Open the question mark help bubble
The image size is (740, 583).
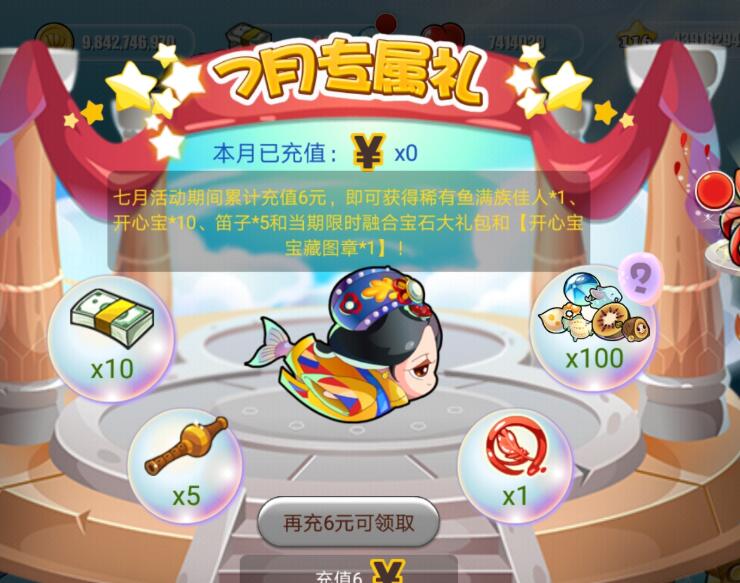tap(640, 273)
